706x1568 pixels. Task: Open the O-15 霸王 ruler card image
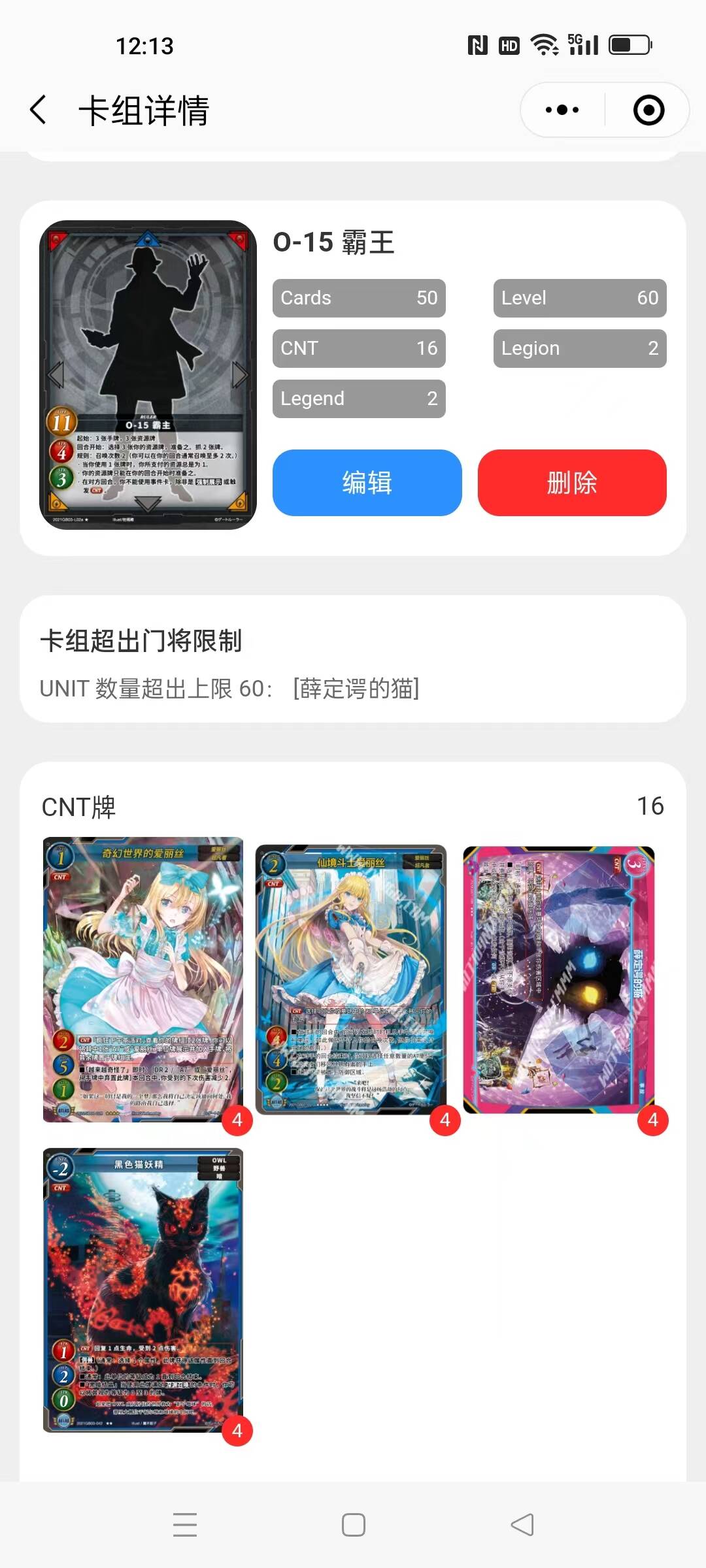[x=148, y=375]
